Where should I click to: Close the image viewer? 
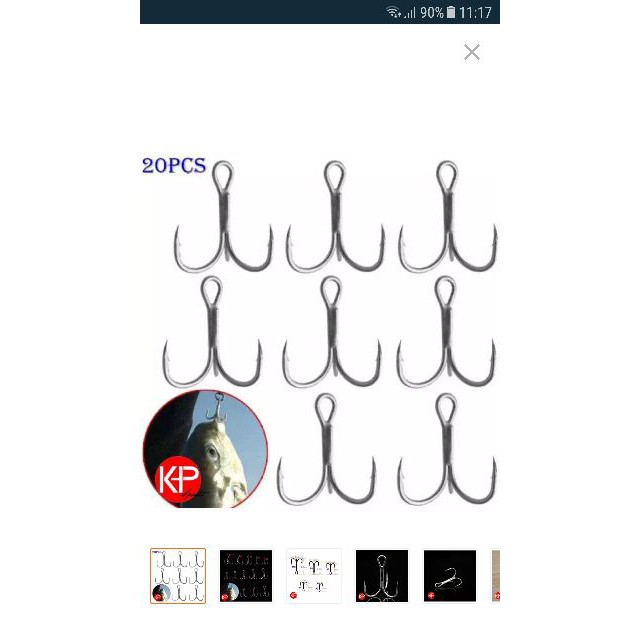(x=472, y=53)
